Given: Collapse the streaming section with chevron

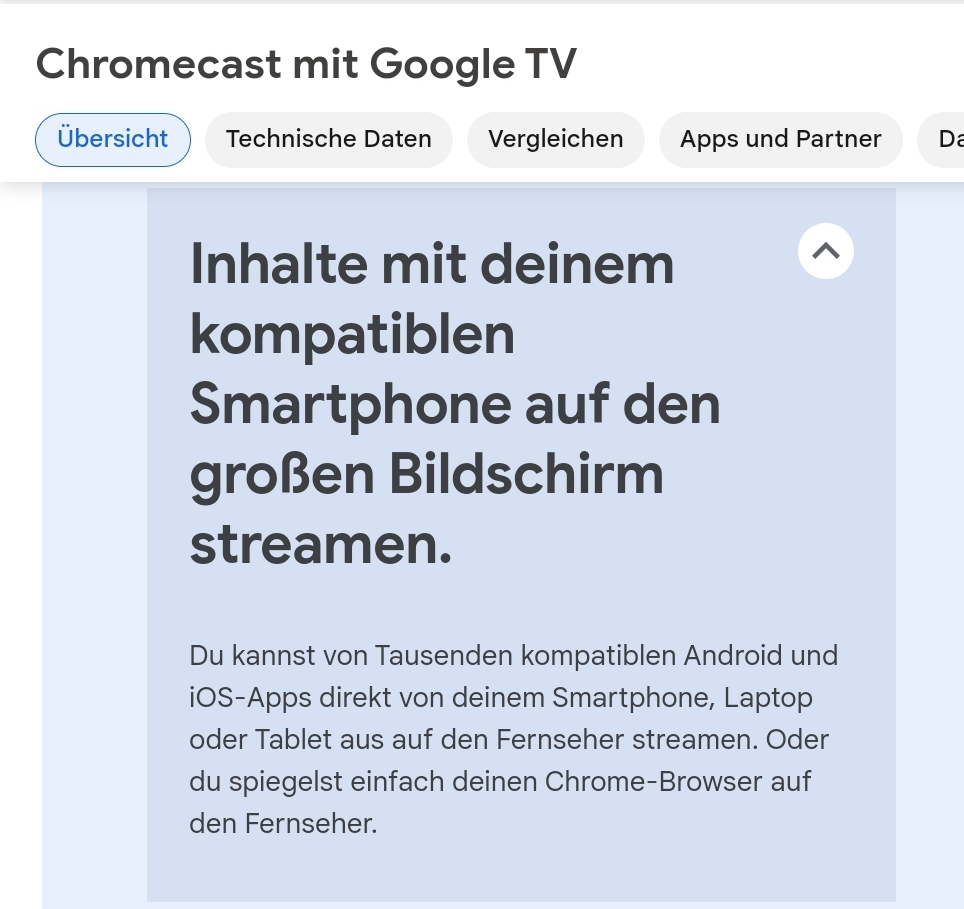Looking at the screenshot, I should tap(825, 251).
